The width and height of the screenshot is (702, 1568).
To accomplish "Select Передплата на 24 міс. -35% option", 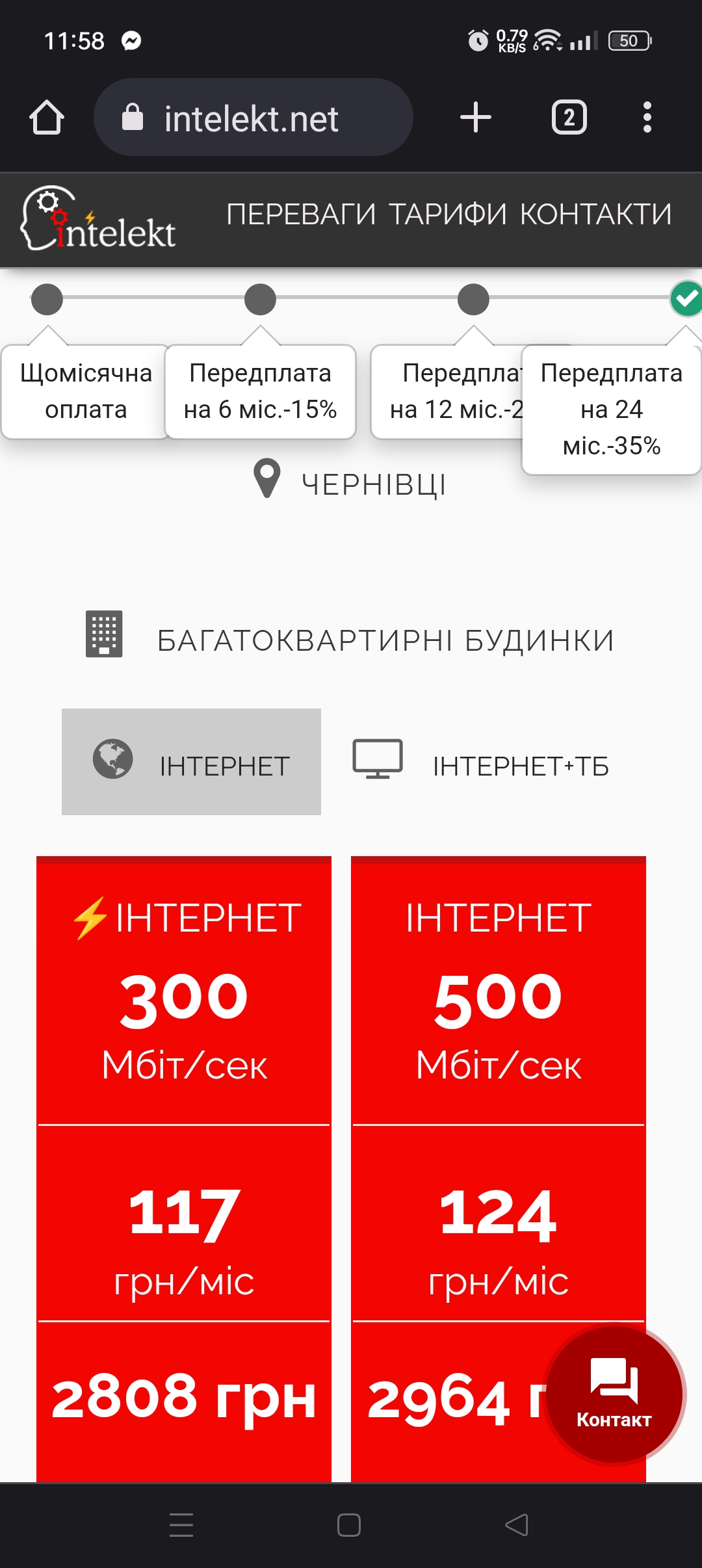I will pyautogui.click(x=611, y=410).
